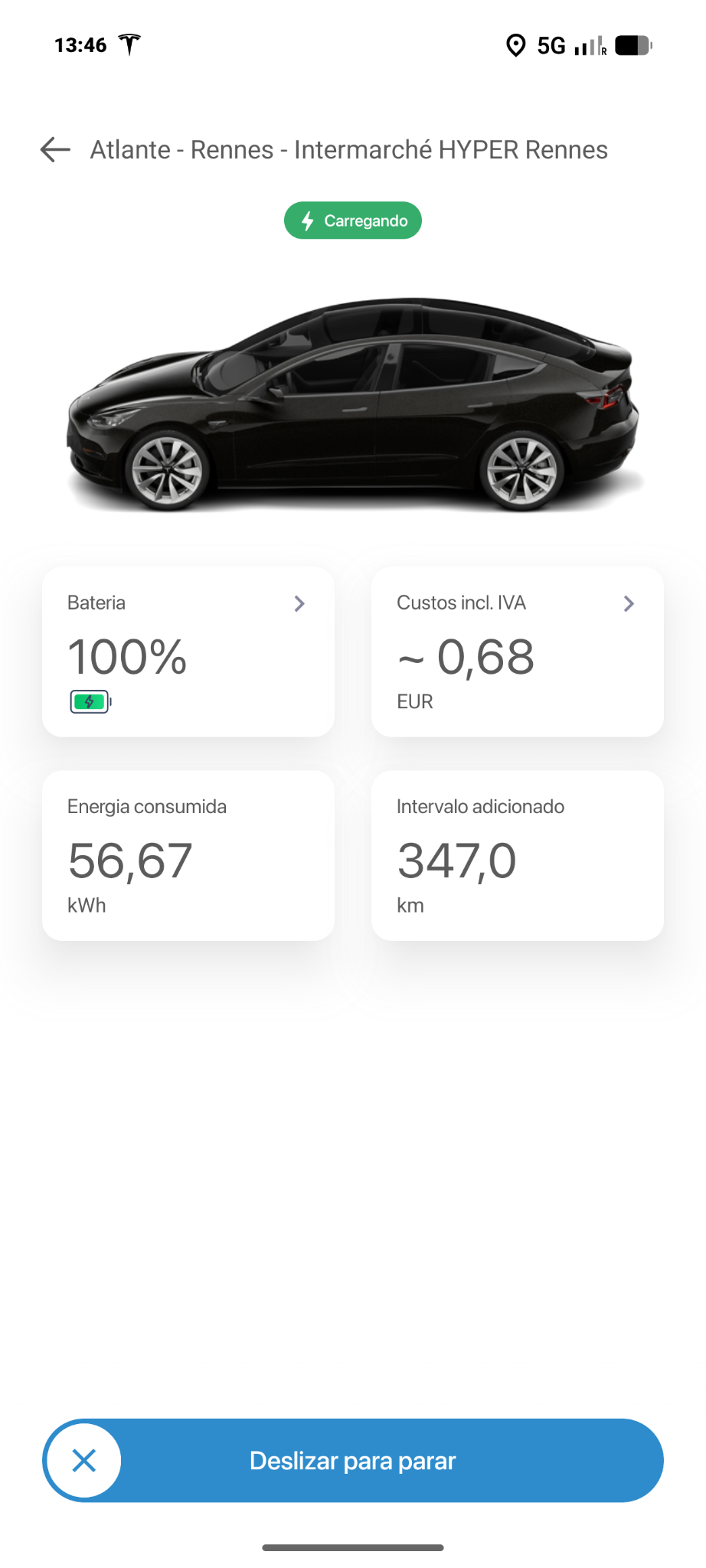Go back using the arrow icon

[55, 149]
